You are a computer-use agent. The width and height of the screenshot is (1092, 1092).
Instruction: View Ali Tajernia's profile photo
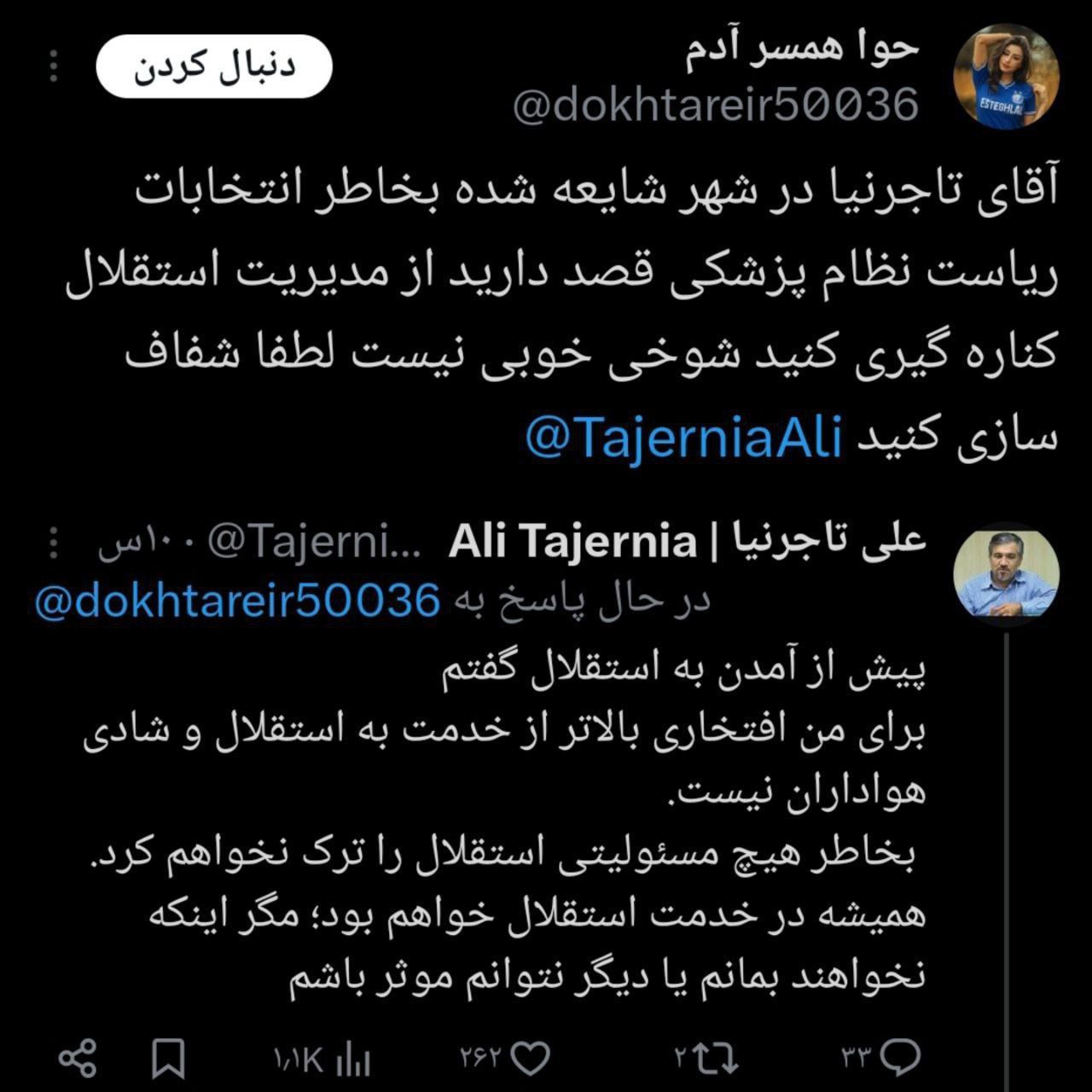(1005, 574)
